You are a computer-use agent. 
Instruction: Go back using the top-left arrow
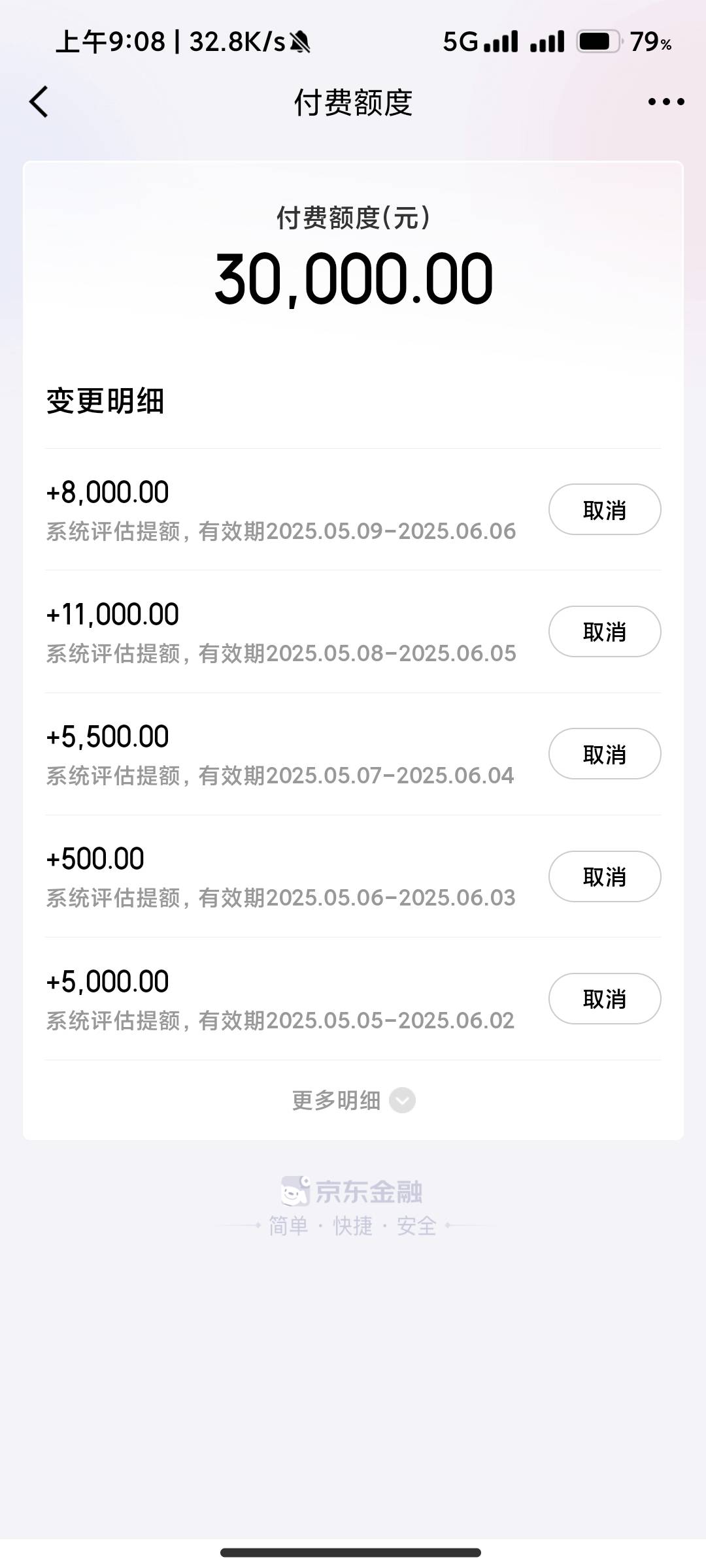pyautogui.click(x=39, y=102)
